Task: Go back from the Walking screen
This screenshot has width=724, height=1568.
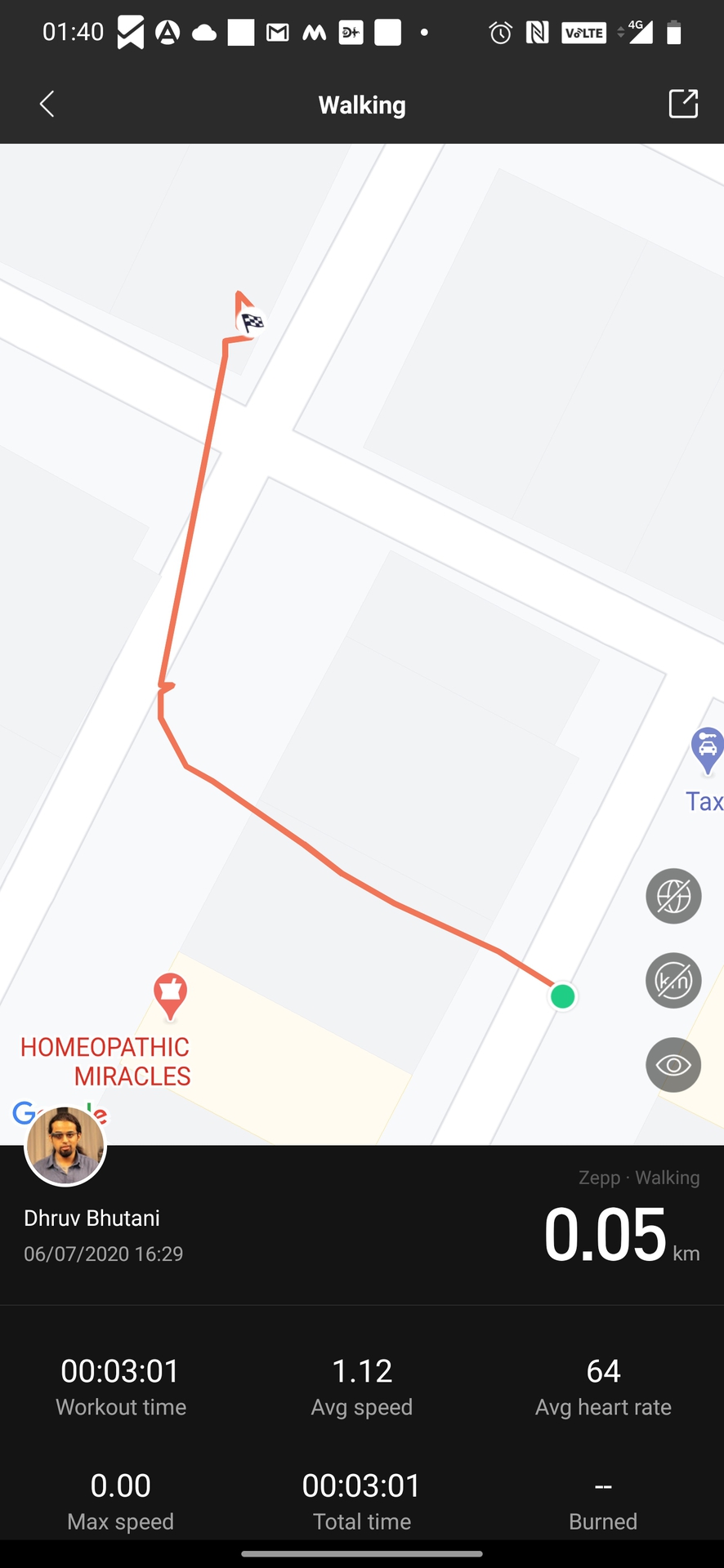Action: (47, 105)
